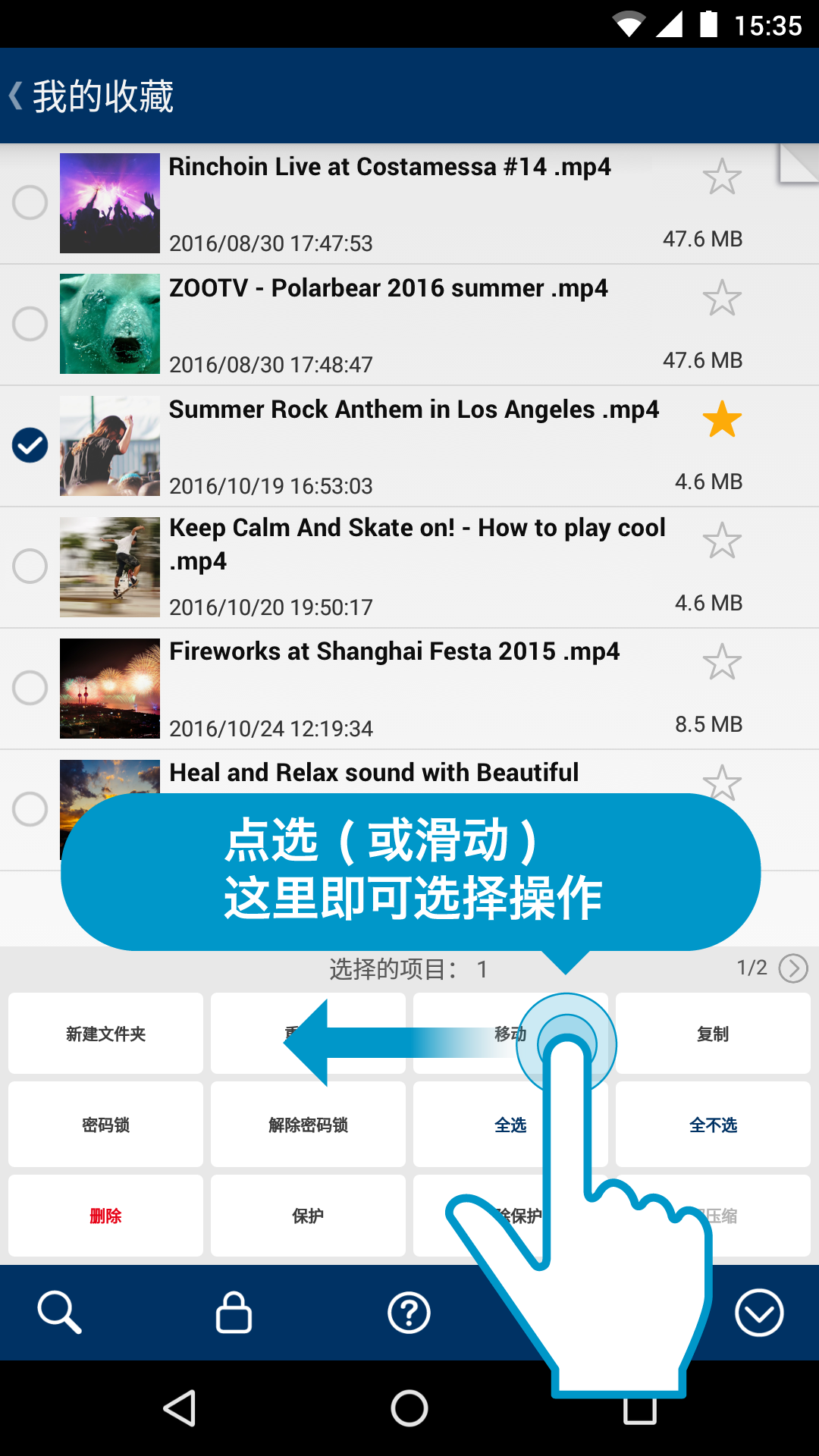Star the Fireworks at Shanghai Festa video
This screenshot has height=1456, width=819.
(721, 662)
